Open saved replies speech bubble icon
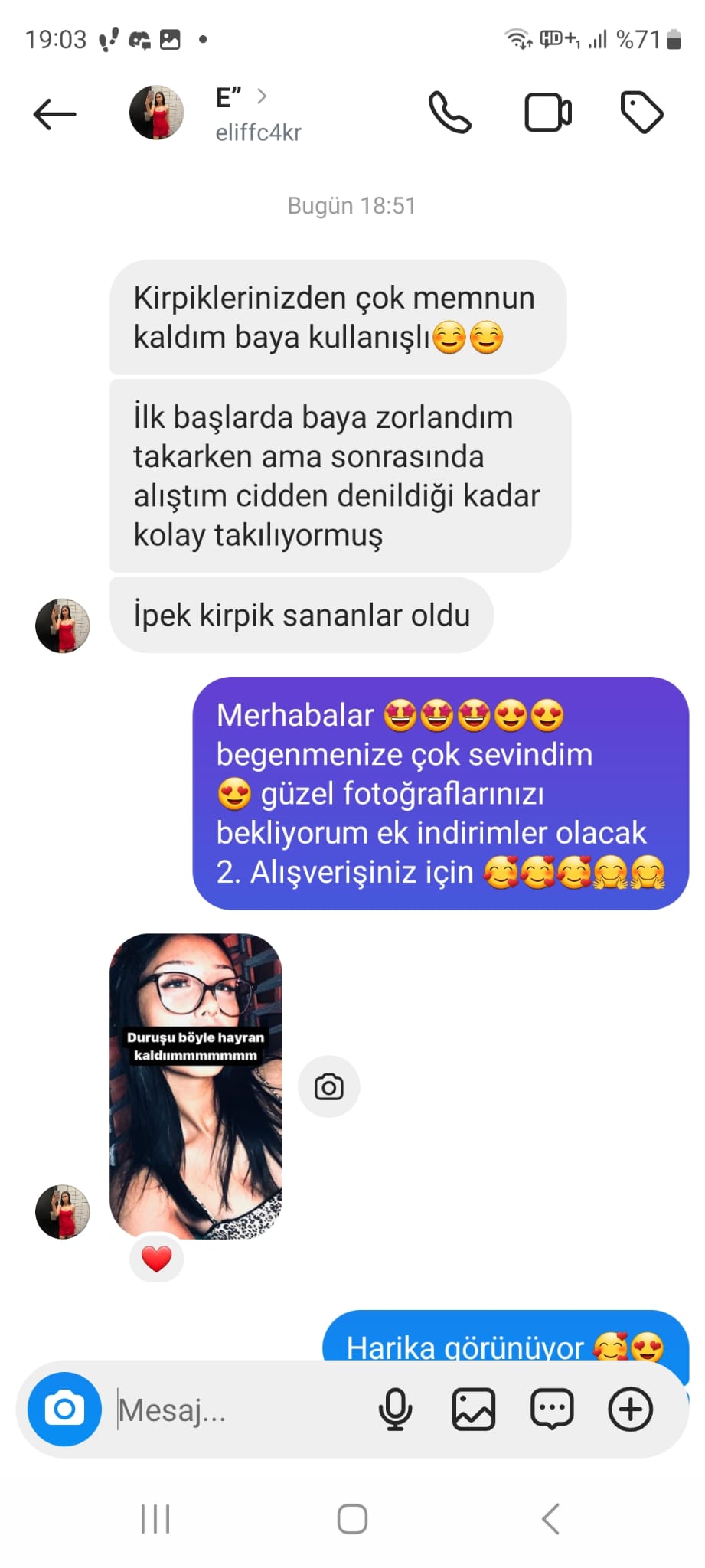The height and width of the screenshot is (1568, 705). (x=552, y=1410)
